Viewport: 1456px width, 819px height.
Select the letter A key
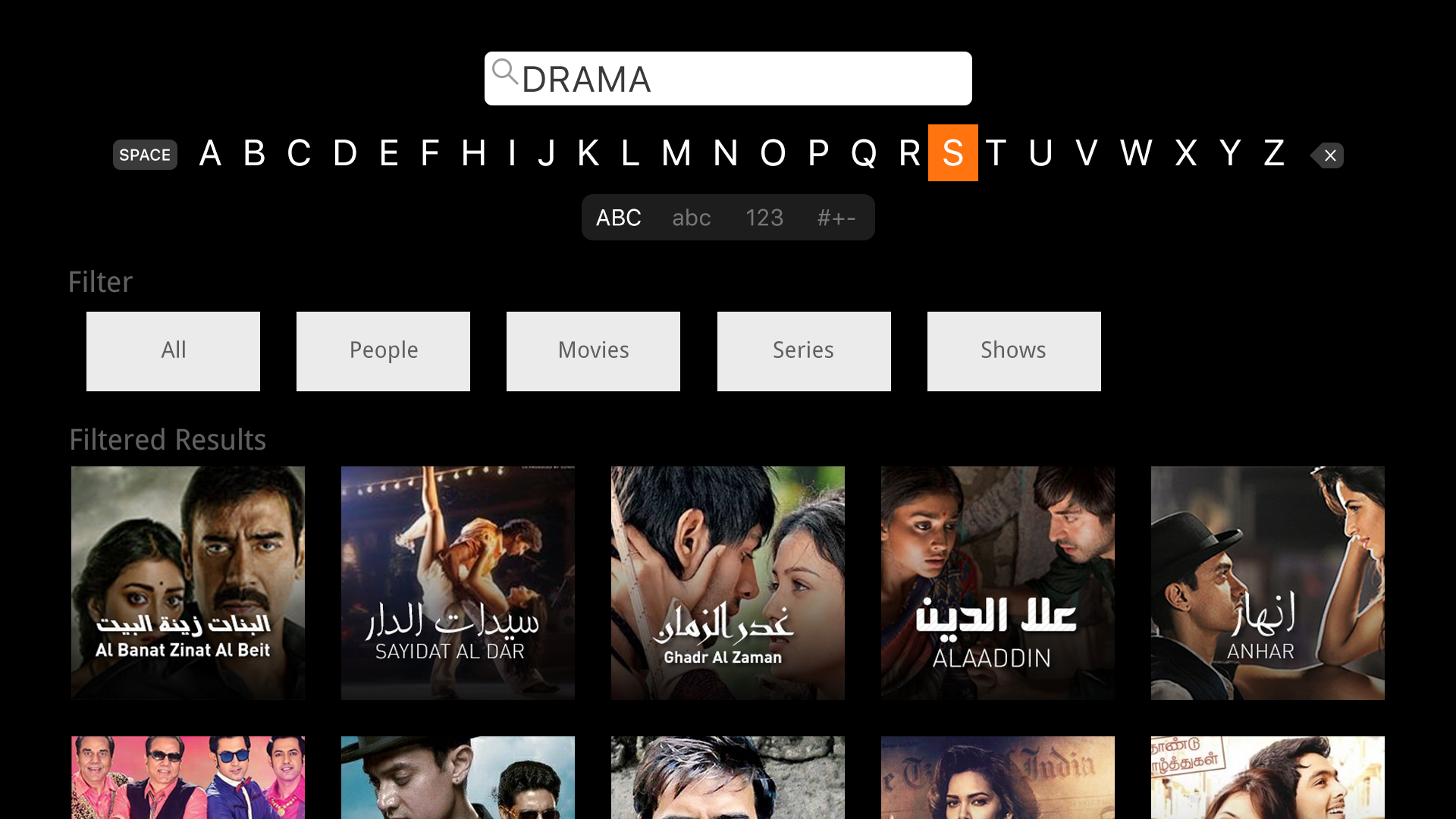pos(210,153)
